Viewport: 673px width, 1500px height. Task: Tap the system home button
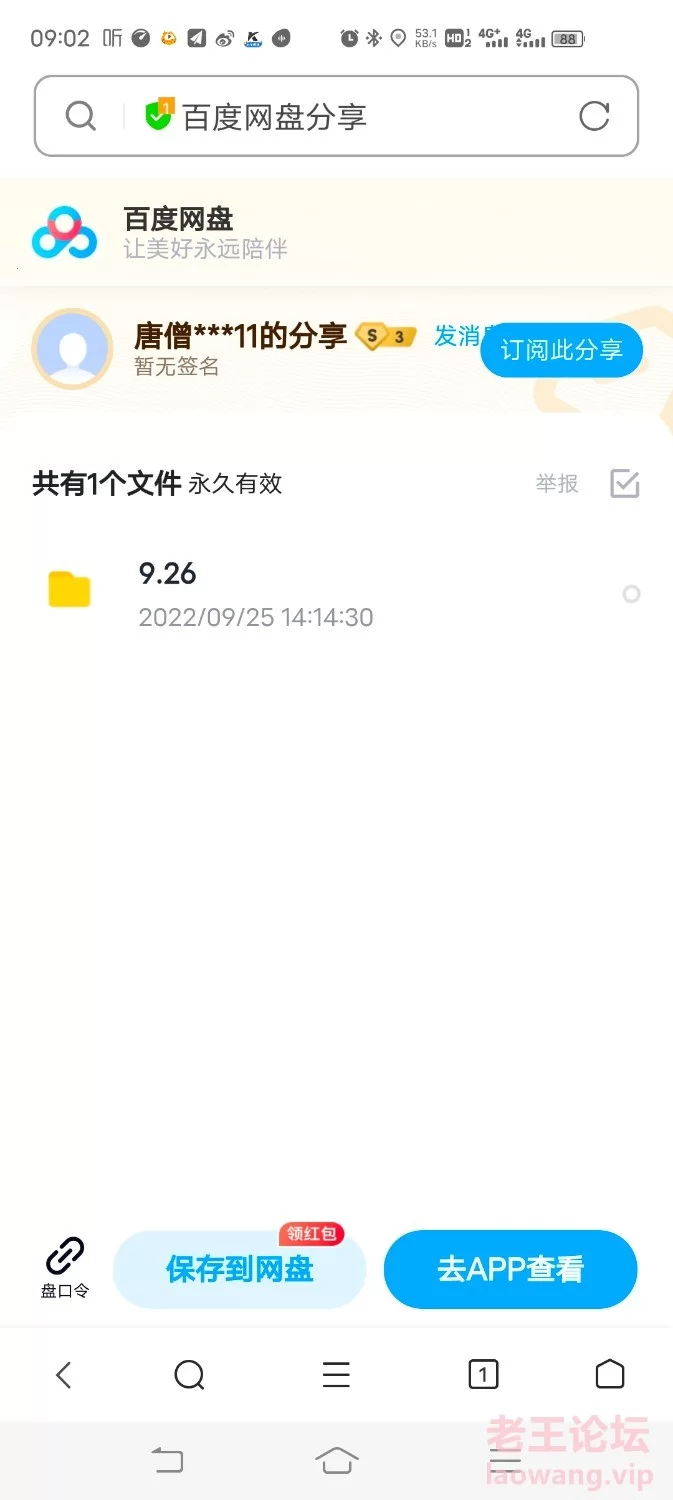[337, 1461]
